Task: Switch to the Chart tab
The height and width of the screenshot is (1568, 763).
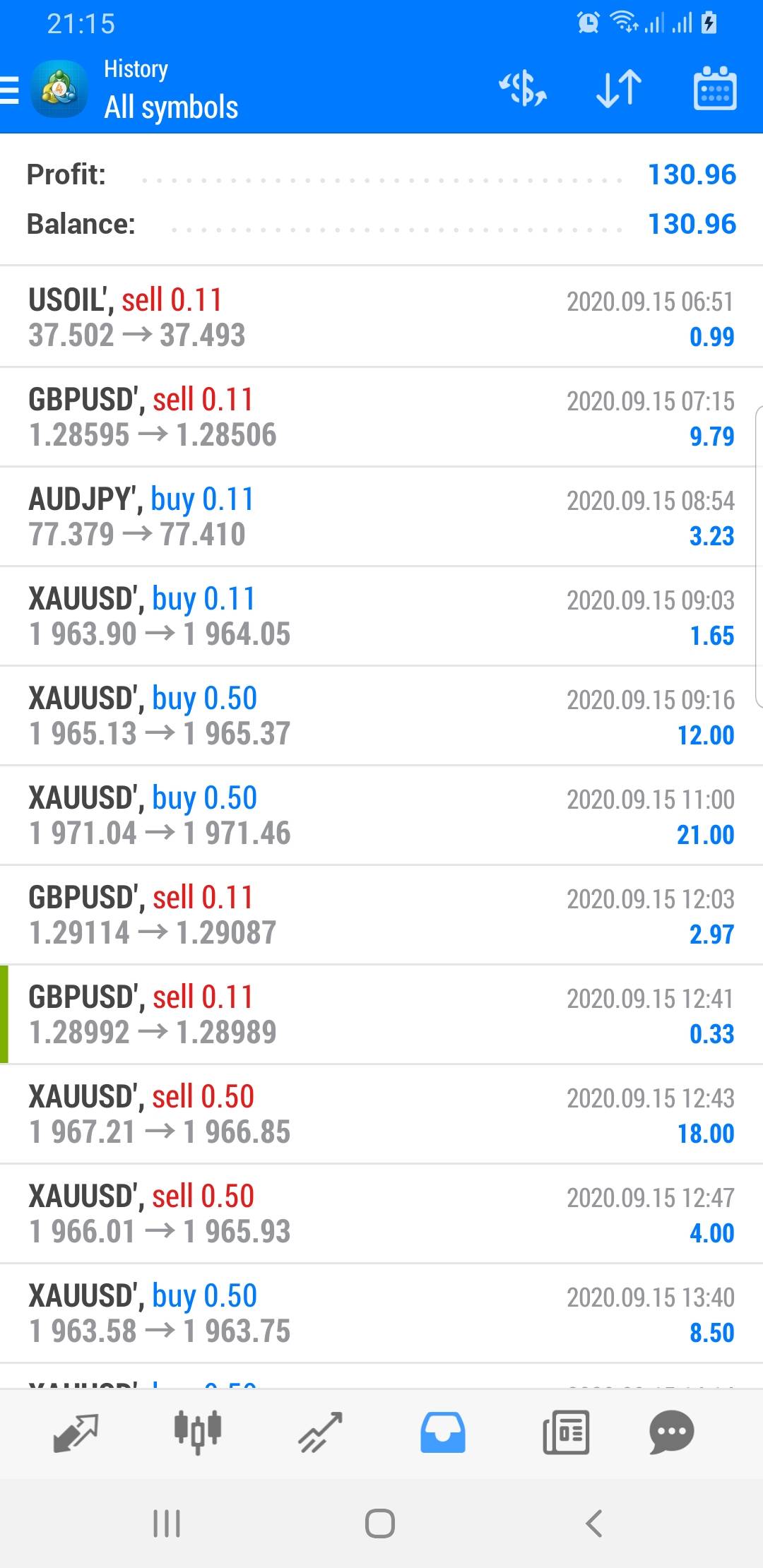Action: point(198,1432)
